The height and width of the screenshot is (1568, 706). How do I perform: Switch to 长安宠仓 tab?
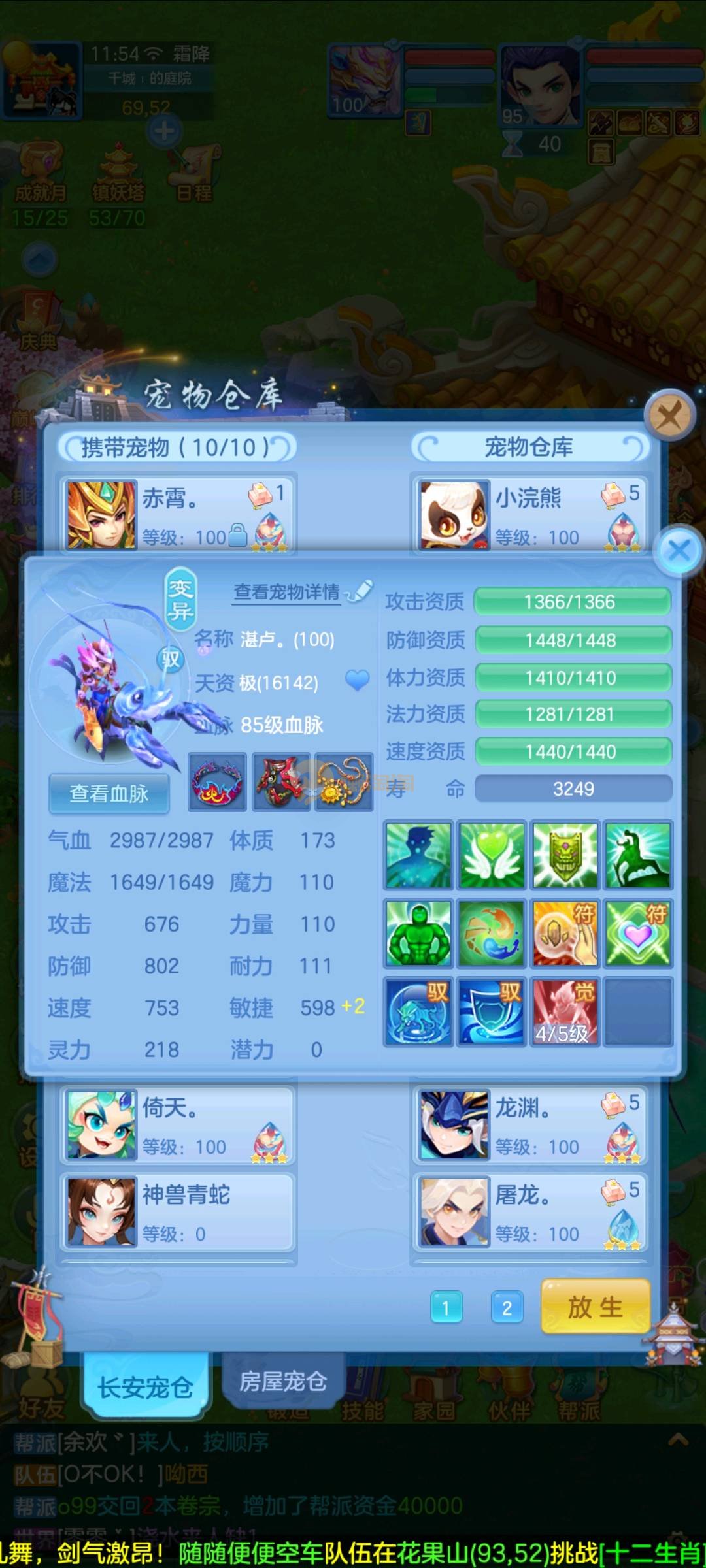pos(145,1386)
